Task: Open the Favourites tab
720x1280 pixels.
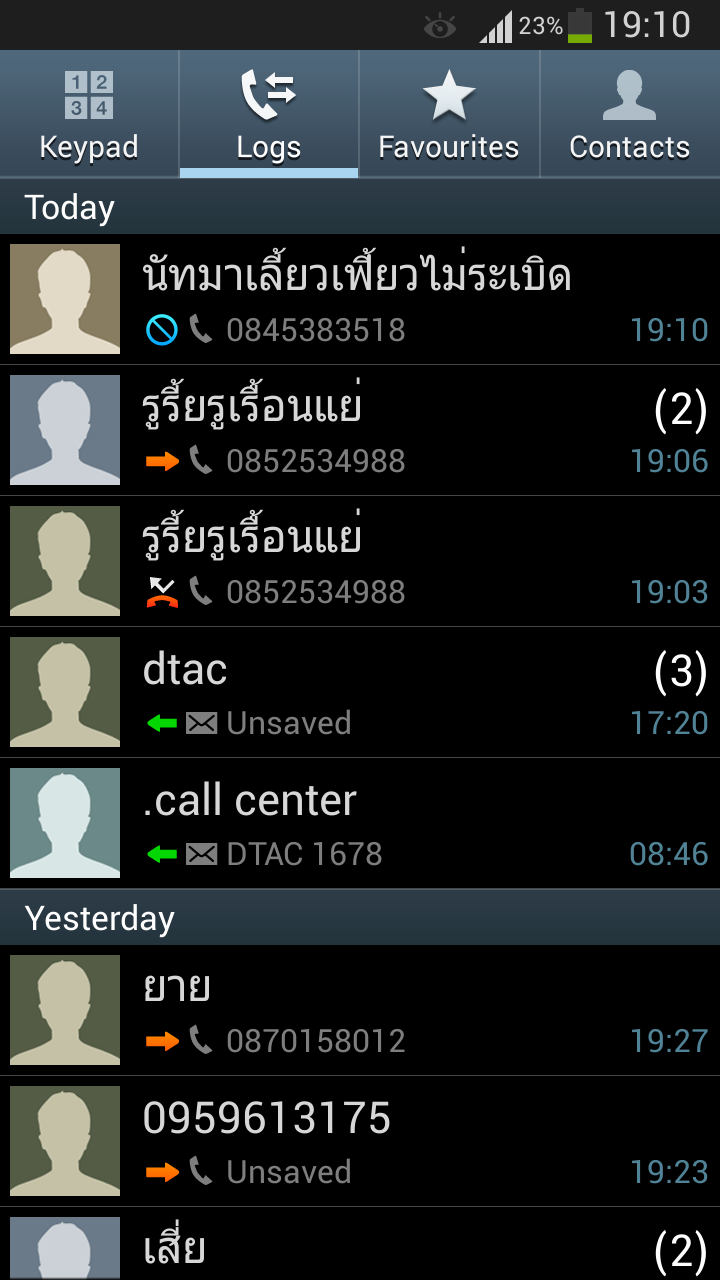Action: [449, 115]
